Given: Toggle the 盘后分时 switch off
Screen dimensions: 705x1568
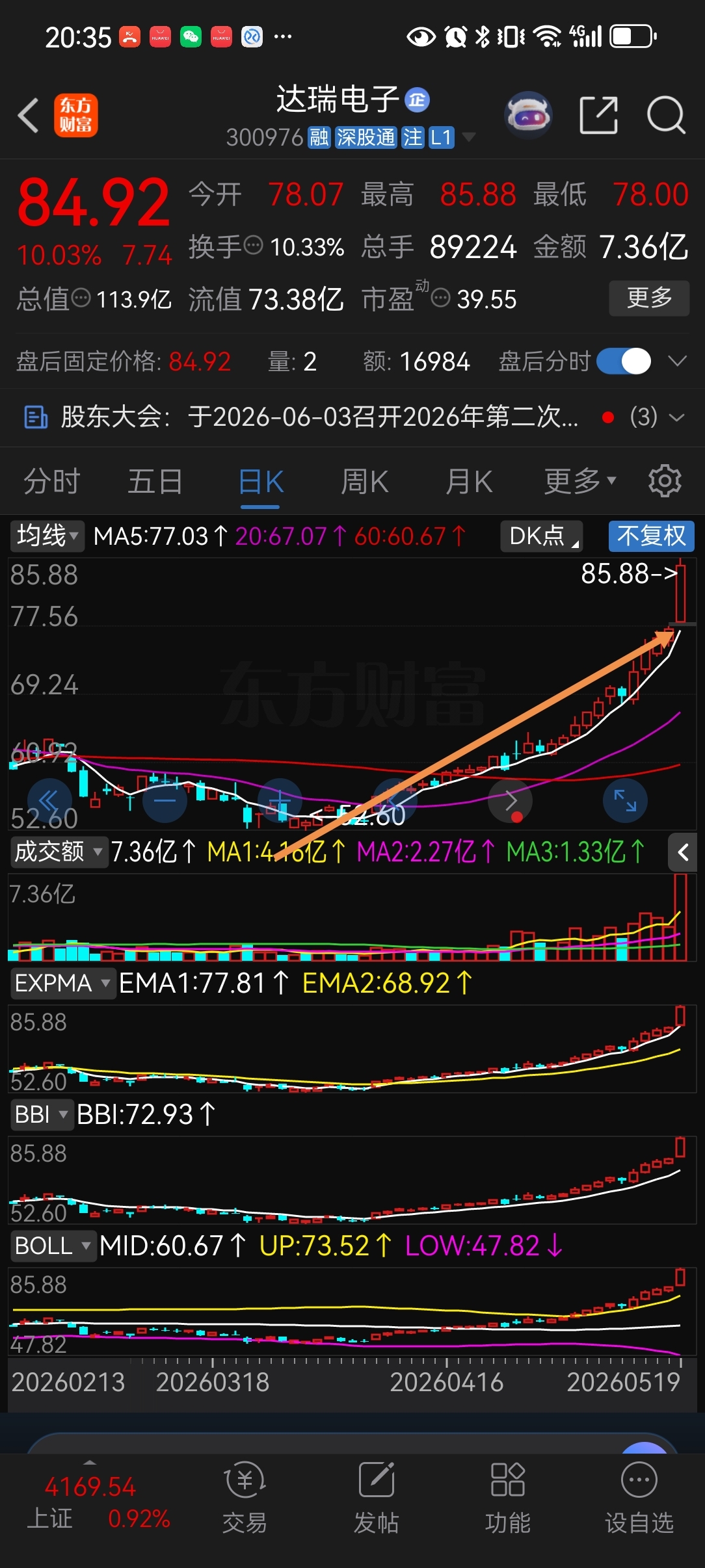Looking at the screenshot, I should click(x=624, y=361).
